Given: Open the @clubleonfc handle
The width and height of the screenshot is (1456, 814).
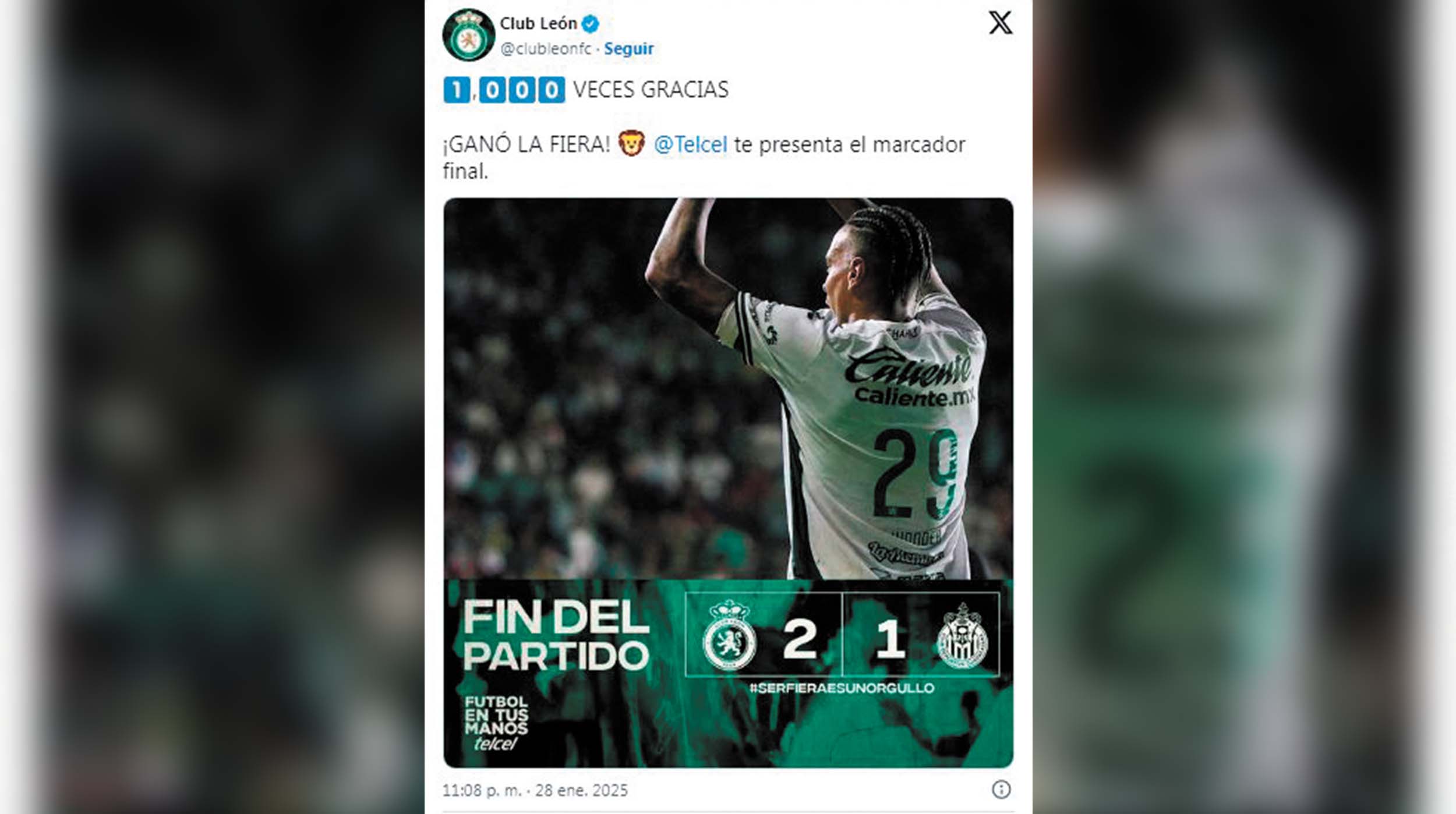Looking at the screenshot, I should 546,49.
